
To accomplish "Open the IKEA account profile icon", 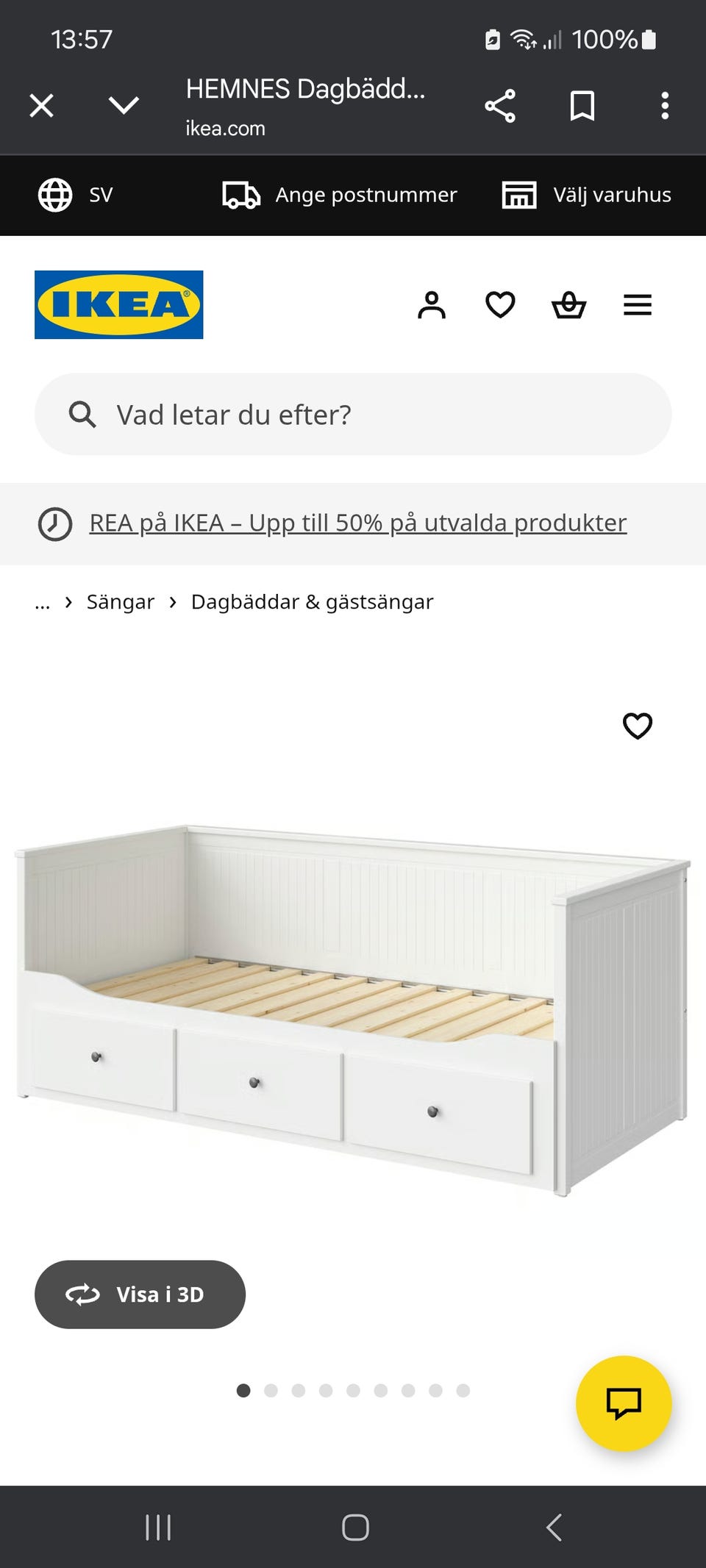I will (x=432, y=304).
